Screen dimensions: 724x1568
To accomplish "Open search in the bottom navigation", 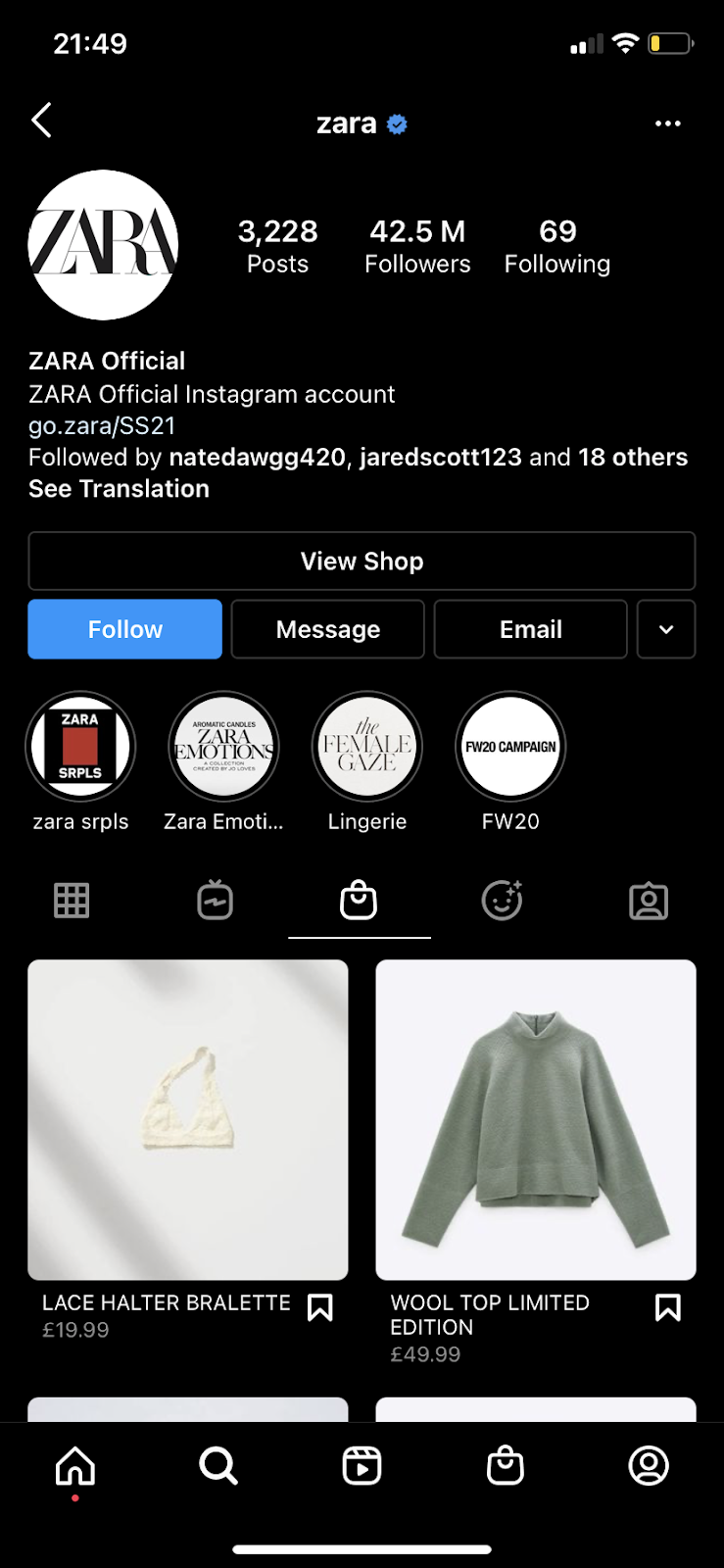I will (x=217, y=1466).
